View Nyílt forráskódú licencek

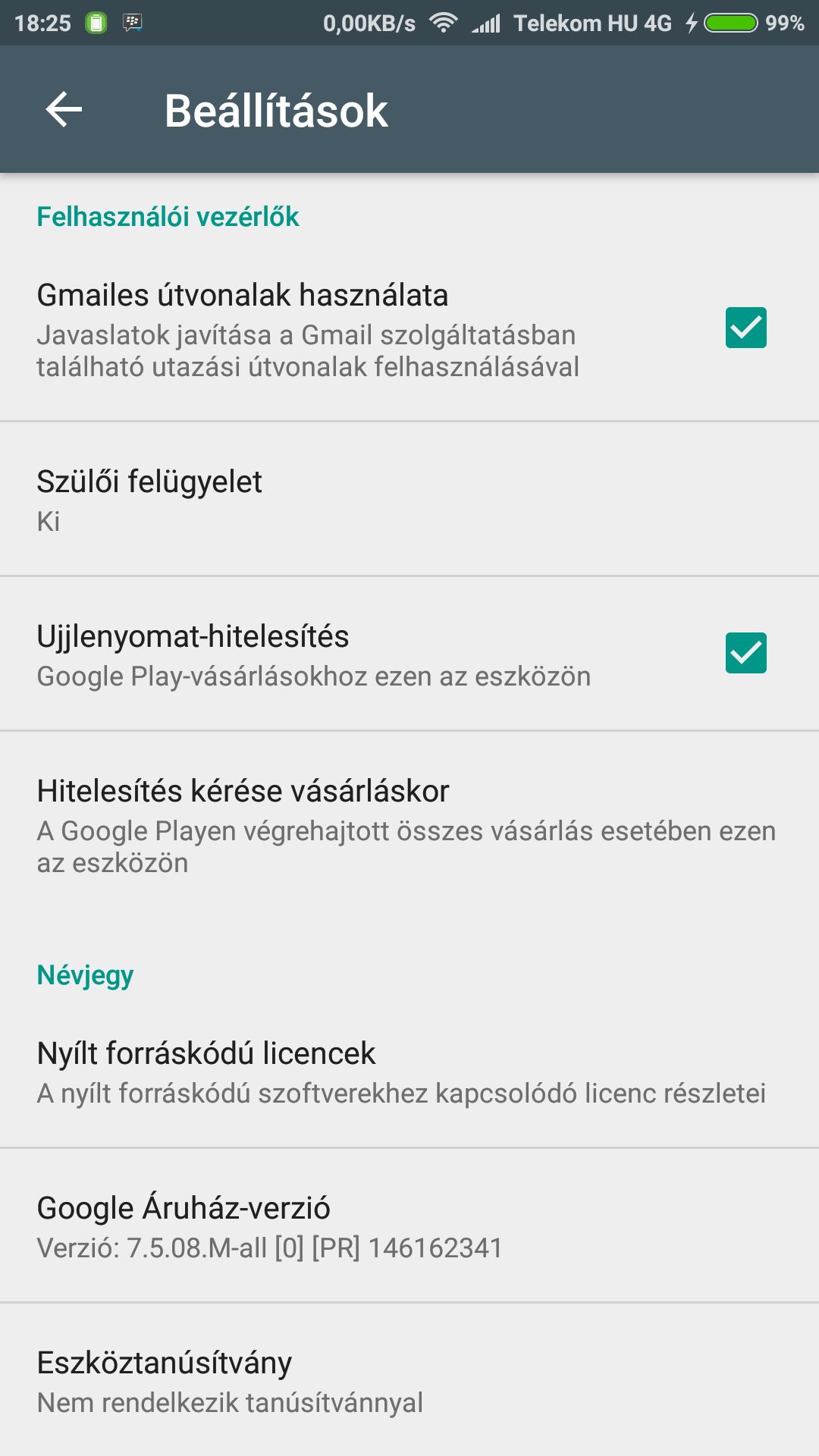coord(409,1072)
